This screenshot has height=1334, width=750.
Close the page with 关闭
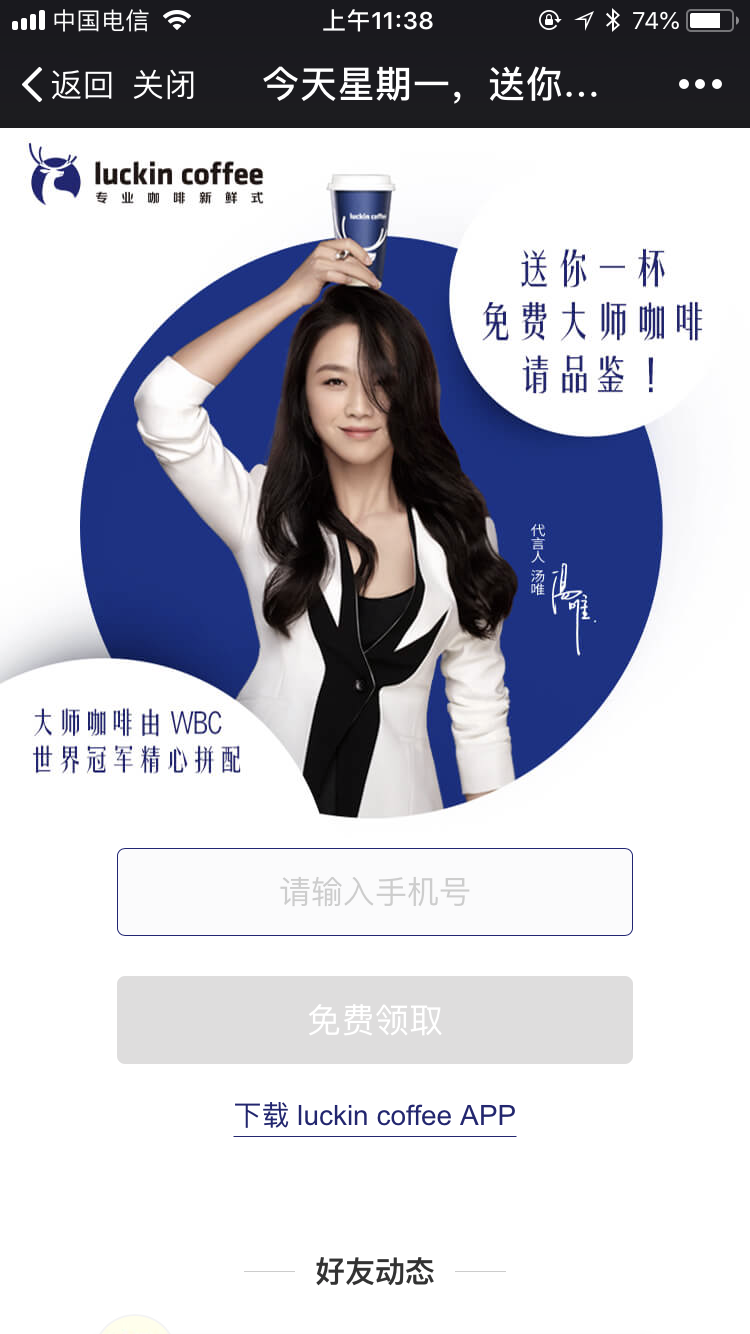click(163, 85)
